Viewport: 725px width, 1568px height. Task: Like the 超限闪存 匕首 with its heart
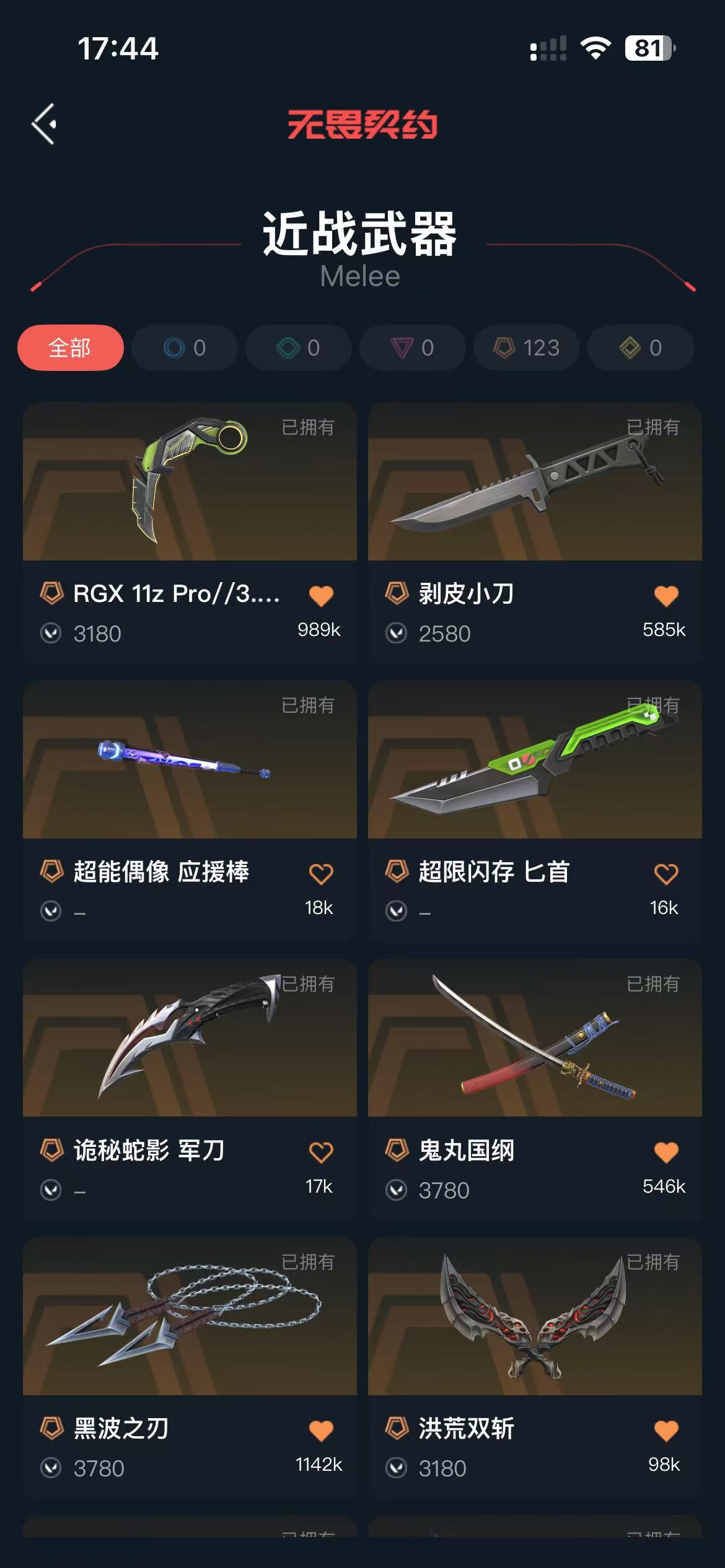click(666, 874)
